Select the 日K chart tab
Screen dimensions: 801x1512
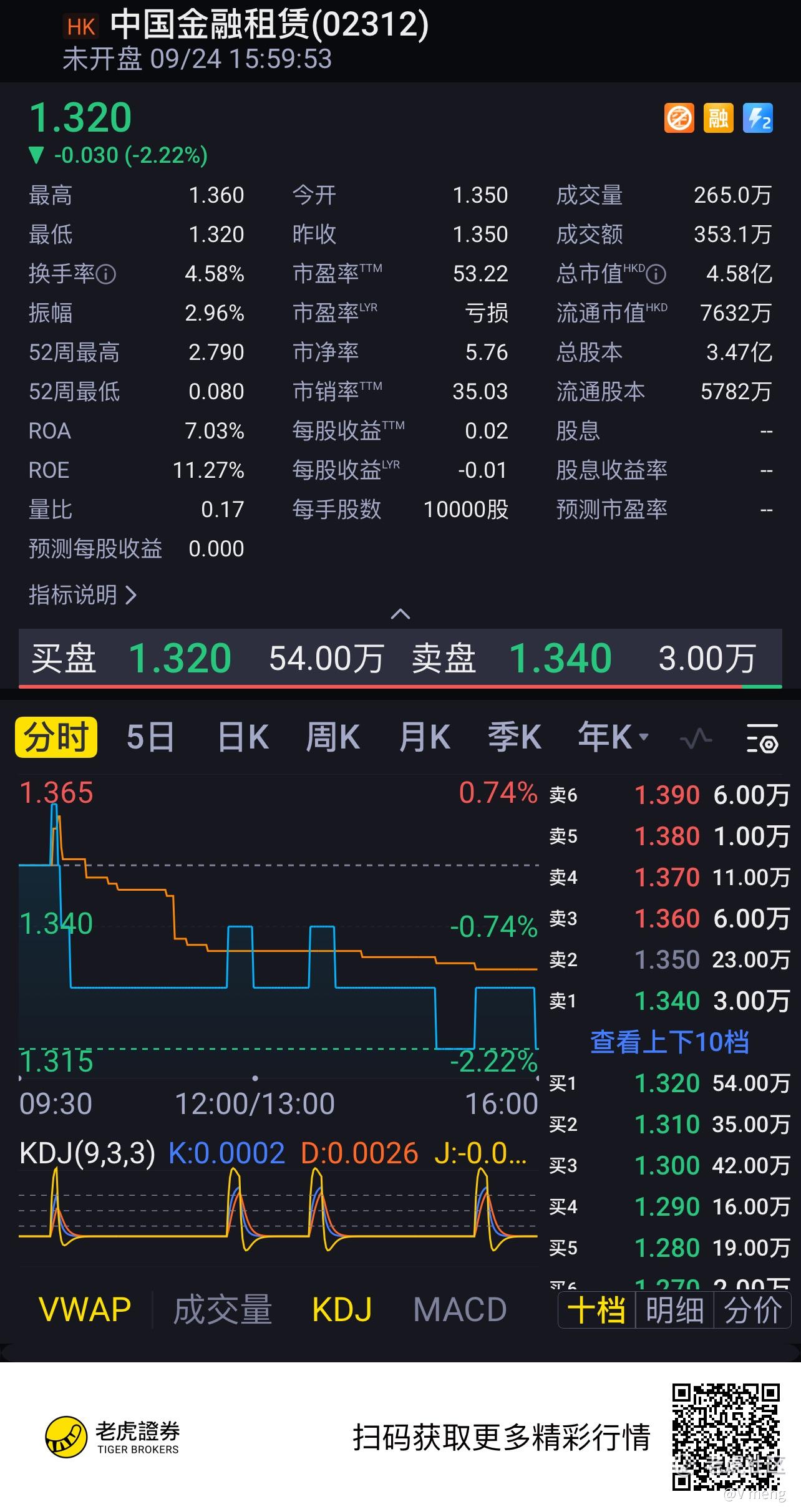click(x=243, y=738)
